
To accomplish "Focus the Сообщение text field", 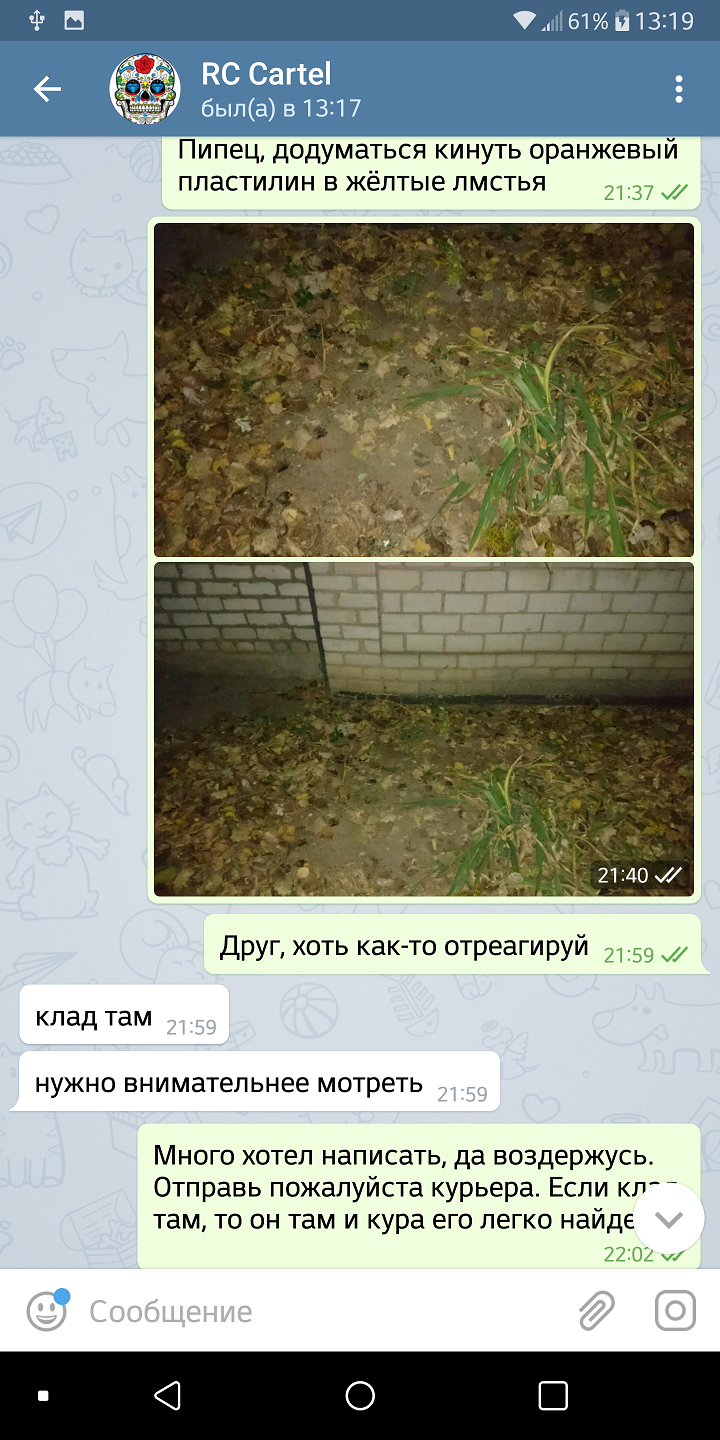I will 320,1311.
